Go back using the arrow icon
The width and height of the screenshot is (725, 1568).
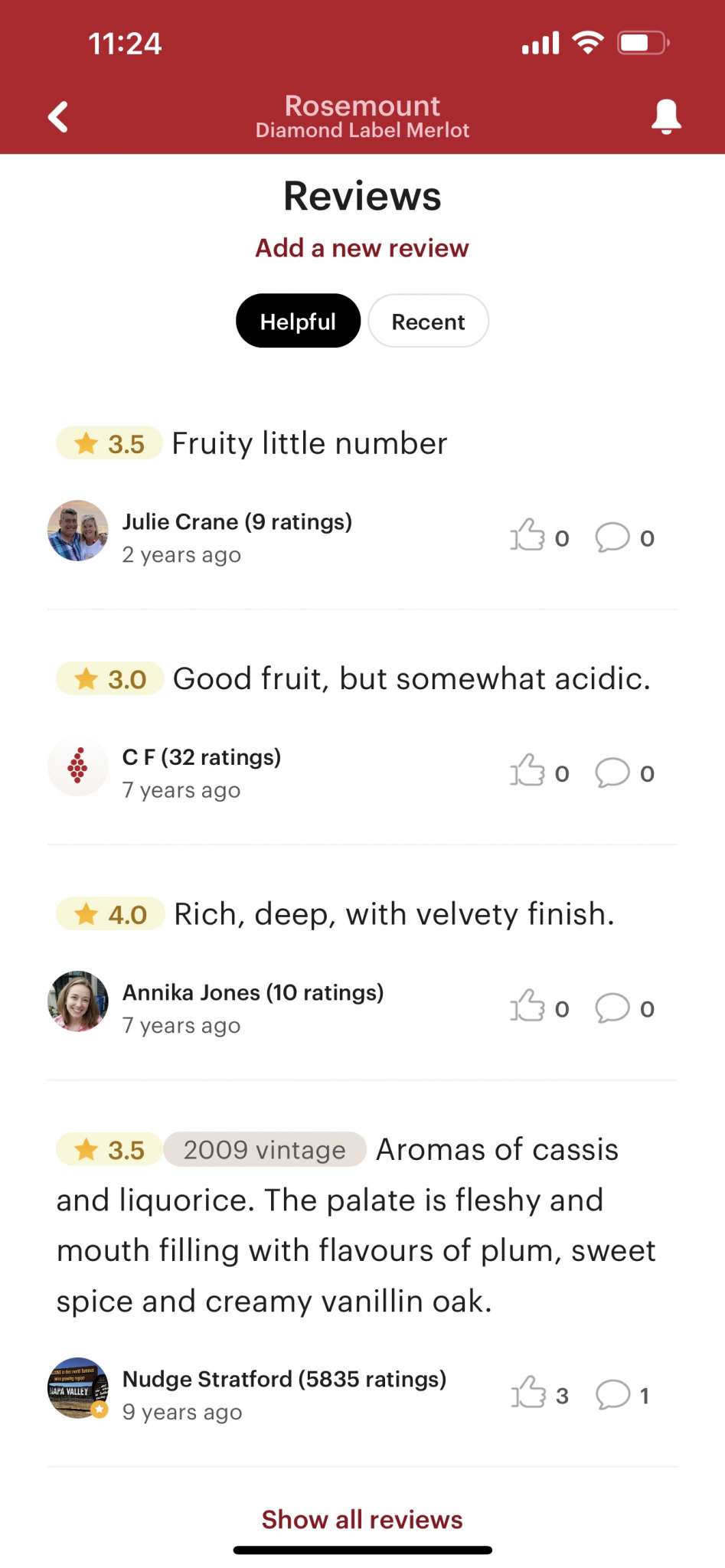click(x=58, y=116)
